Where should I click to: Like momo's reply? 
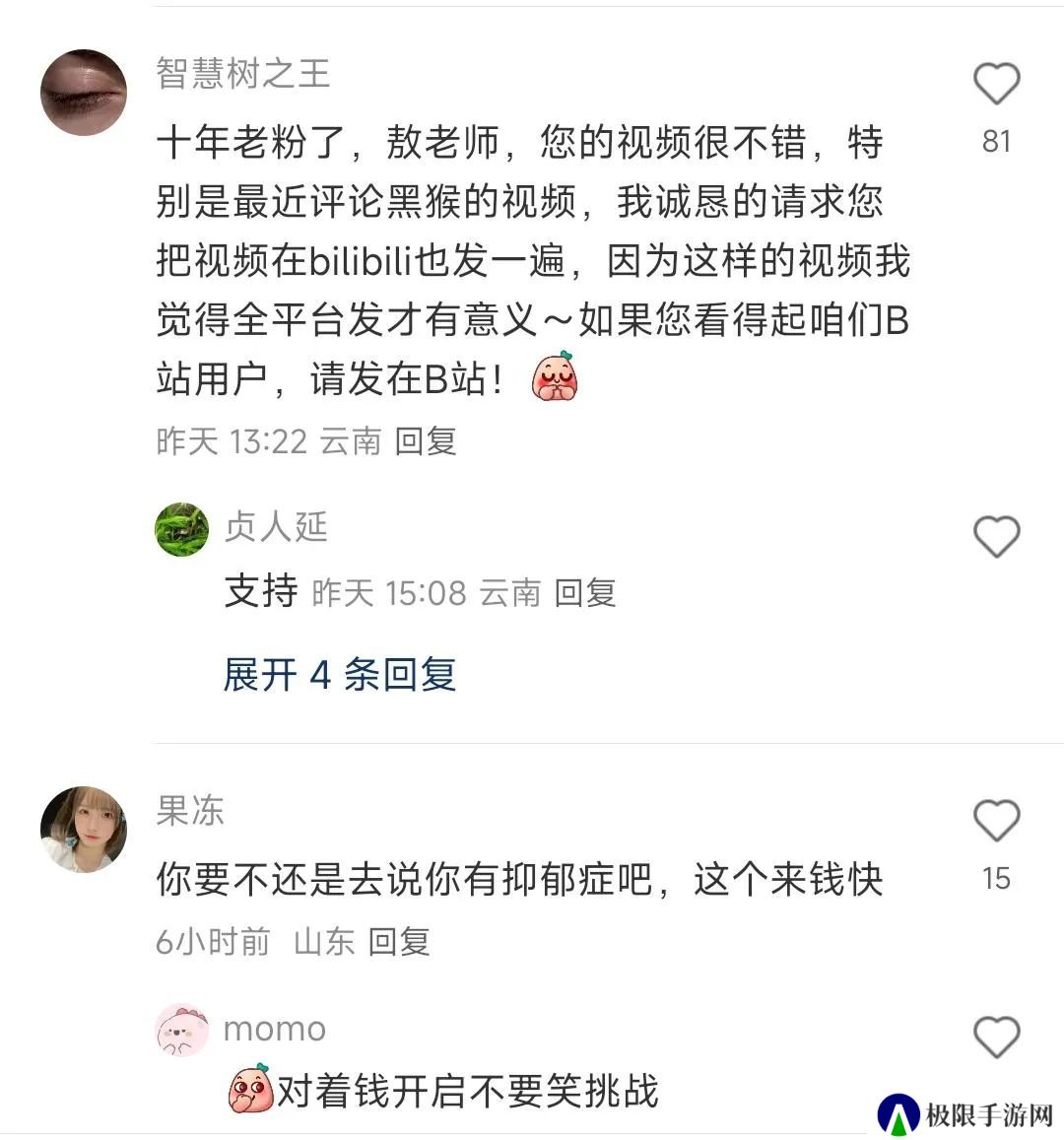[x=996, y=1038]
